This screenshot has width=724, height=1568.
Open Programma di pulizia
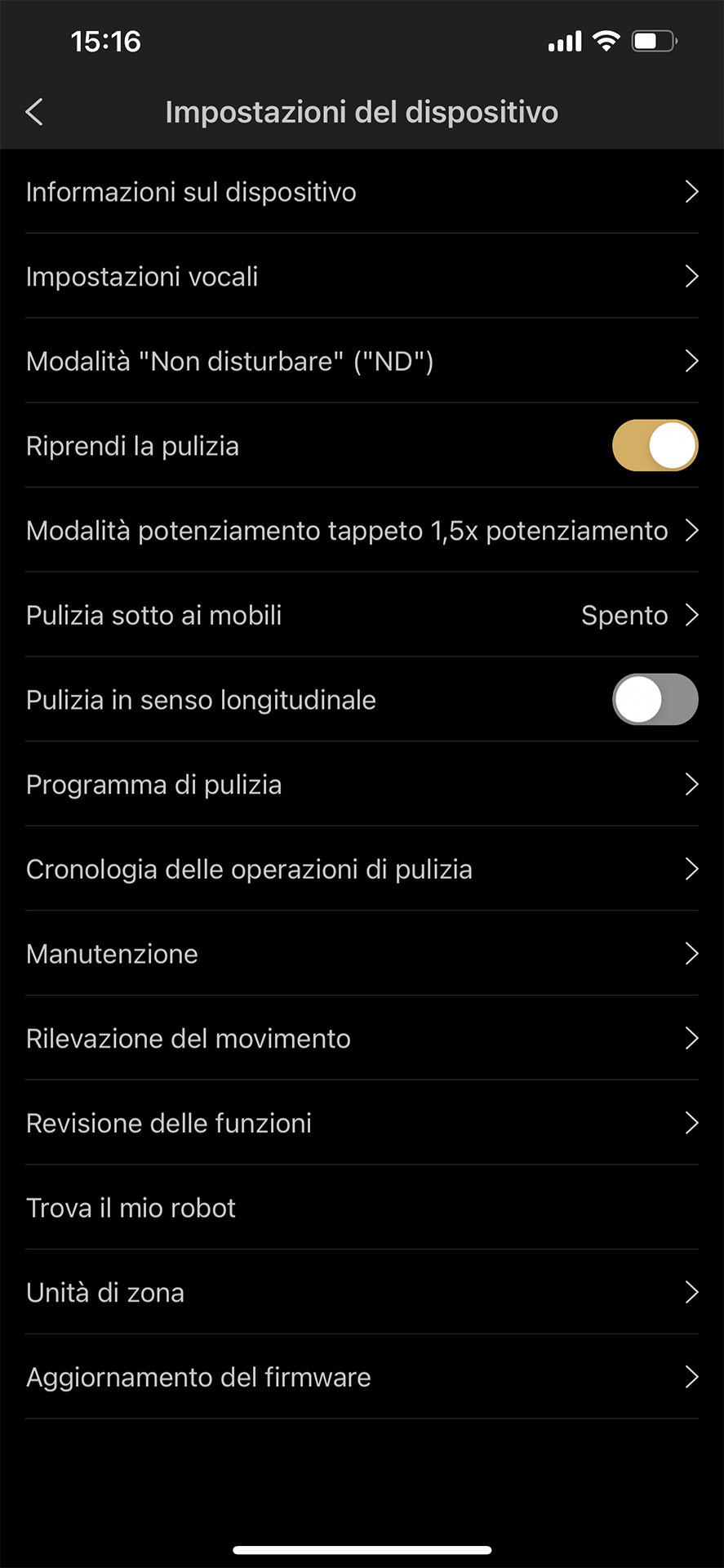[x=362, y=785]
